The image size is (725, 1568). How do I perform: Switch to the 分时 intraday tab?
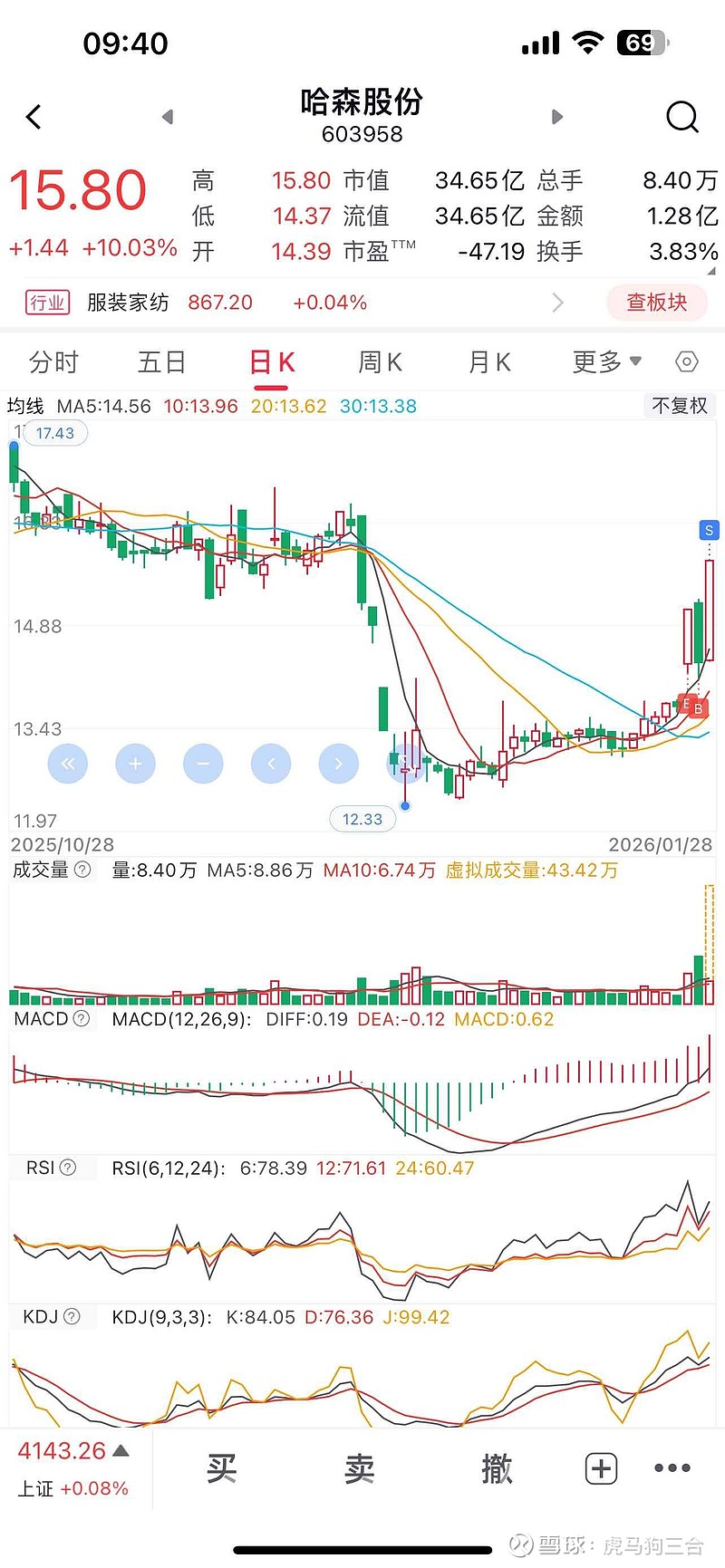(x=56, y=361)
